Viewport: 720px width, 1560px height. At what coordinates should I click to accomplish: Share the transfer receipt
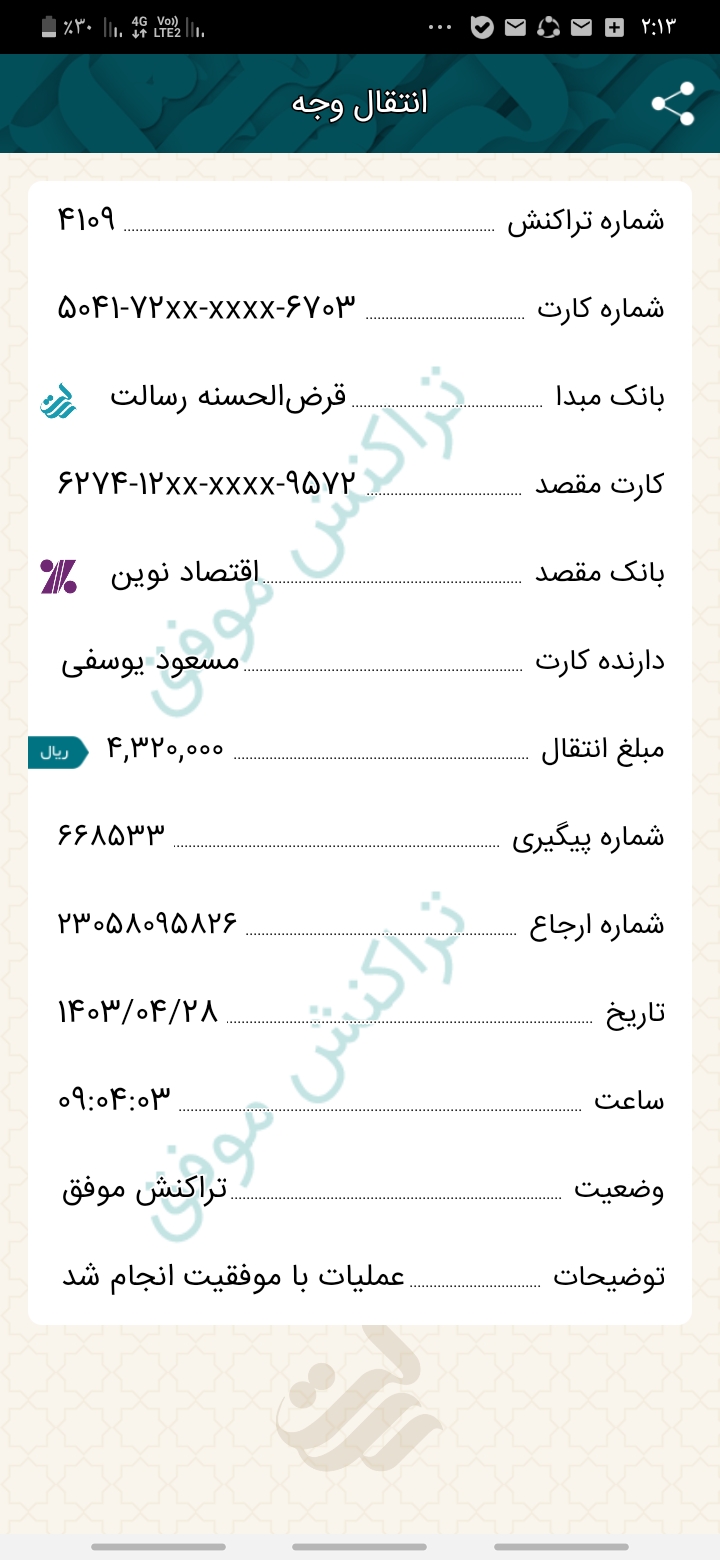[673, 104]
